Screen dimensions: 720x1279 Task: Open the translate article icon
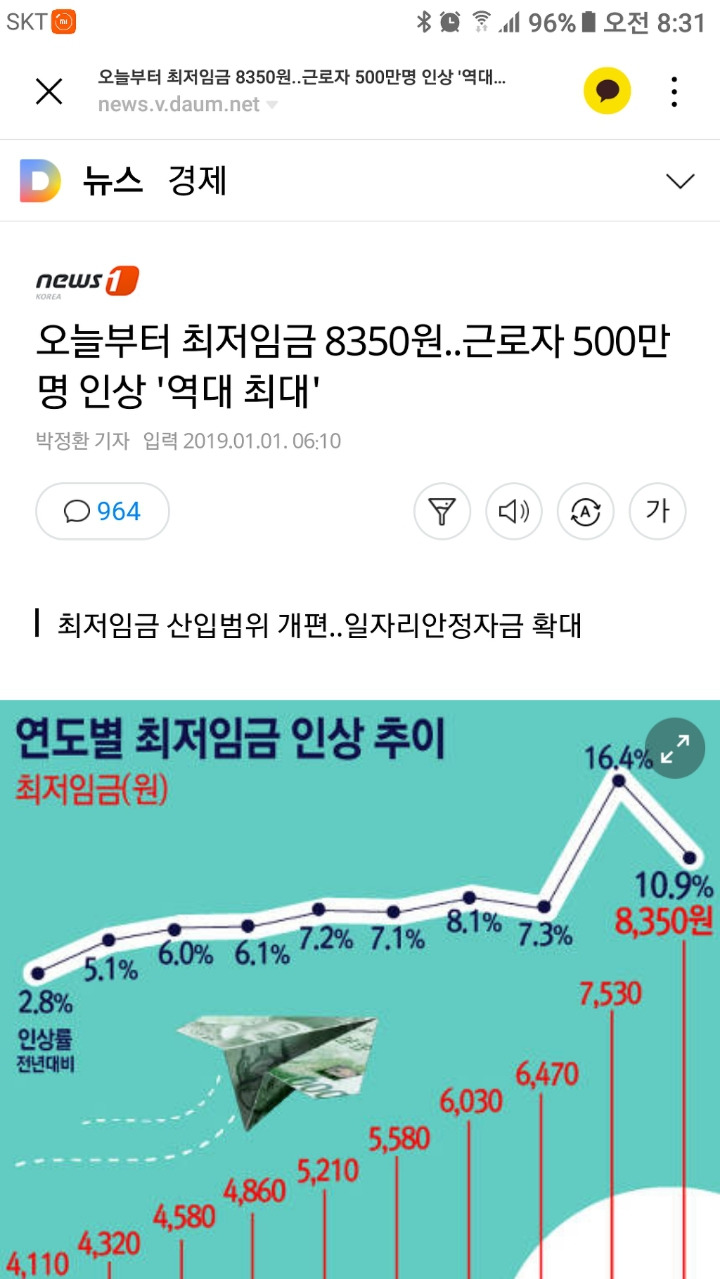(585, 512)
